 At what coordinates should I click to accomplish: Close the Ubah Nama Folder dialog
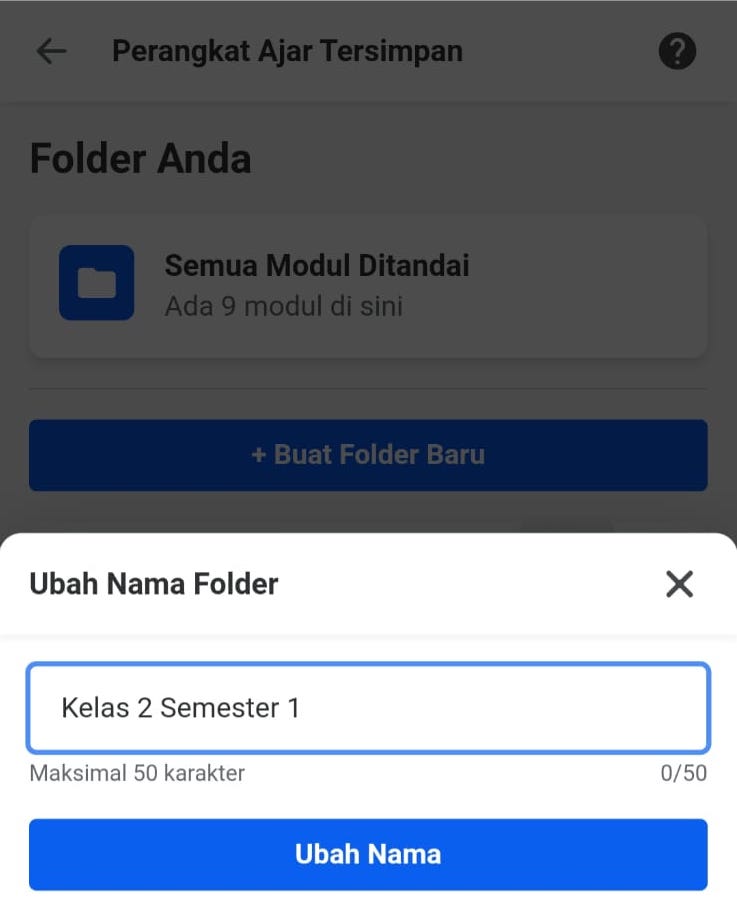click(679, 584)
